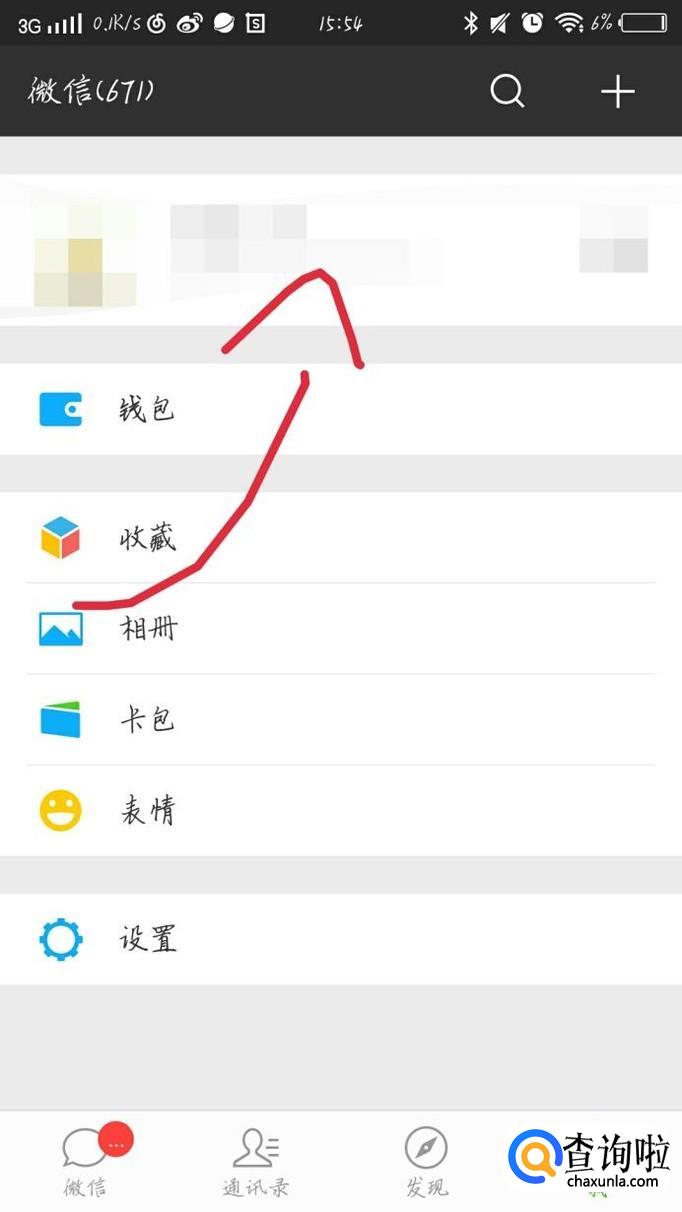Open 卡包 (Cards)
This screenshot has width=682, height=1212.
coord(340,720)
